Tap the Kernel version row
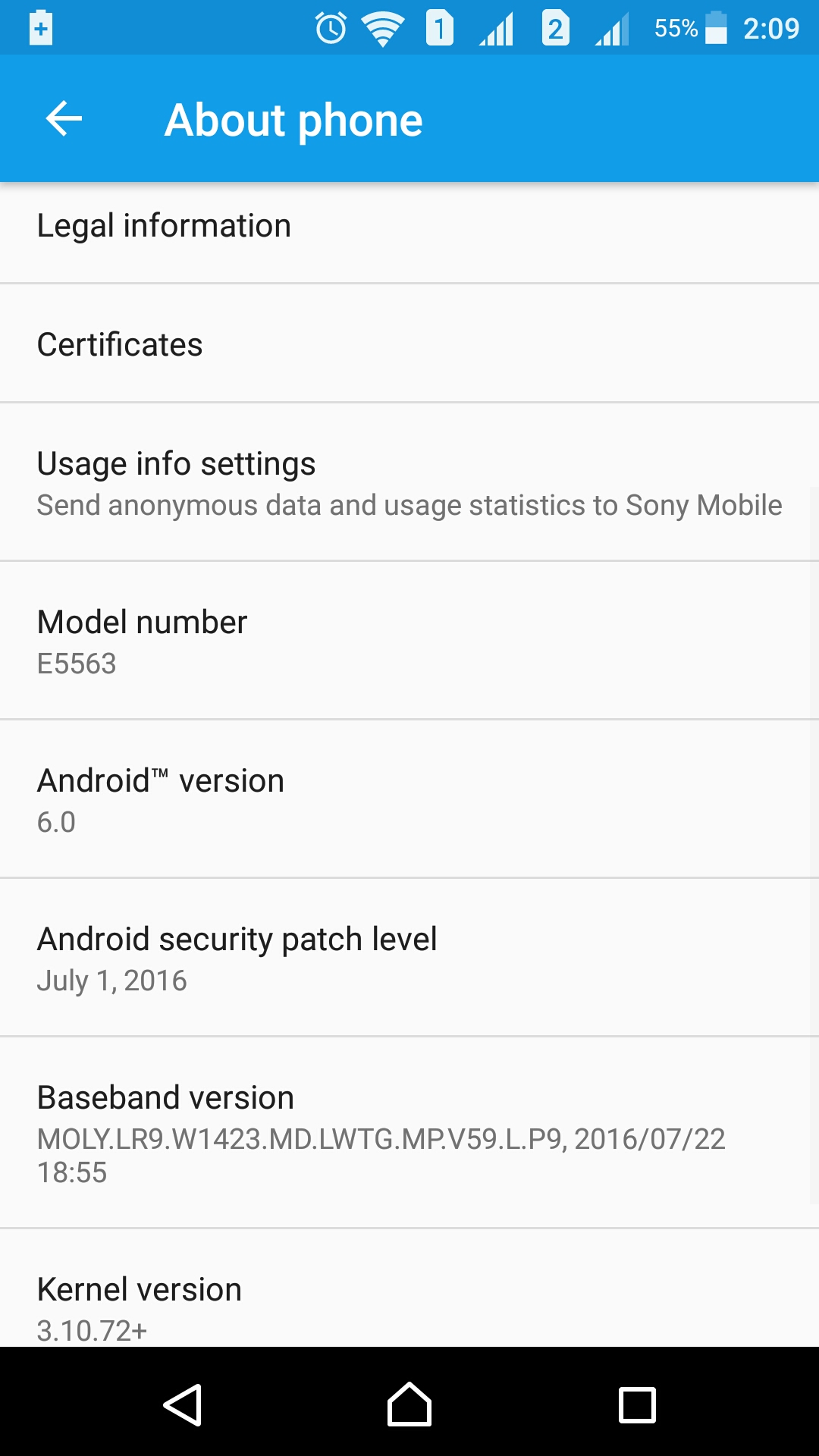 (x=409, y=1288)
